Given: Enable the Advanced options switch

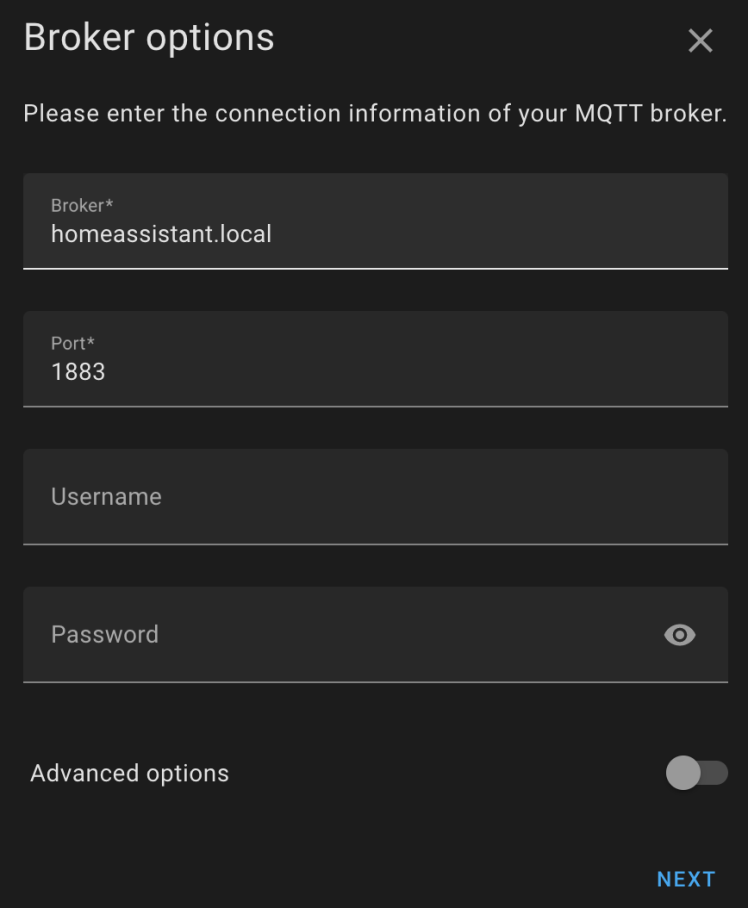Looking at the screenshot, I should [x=696, y=773].
